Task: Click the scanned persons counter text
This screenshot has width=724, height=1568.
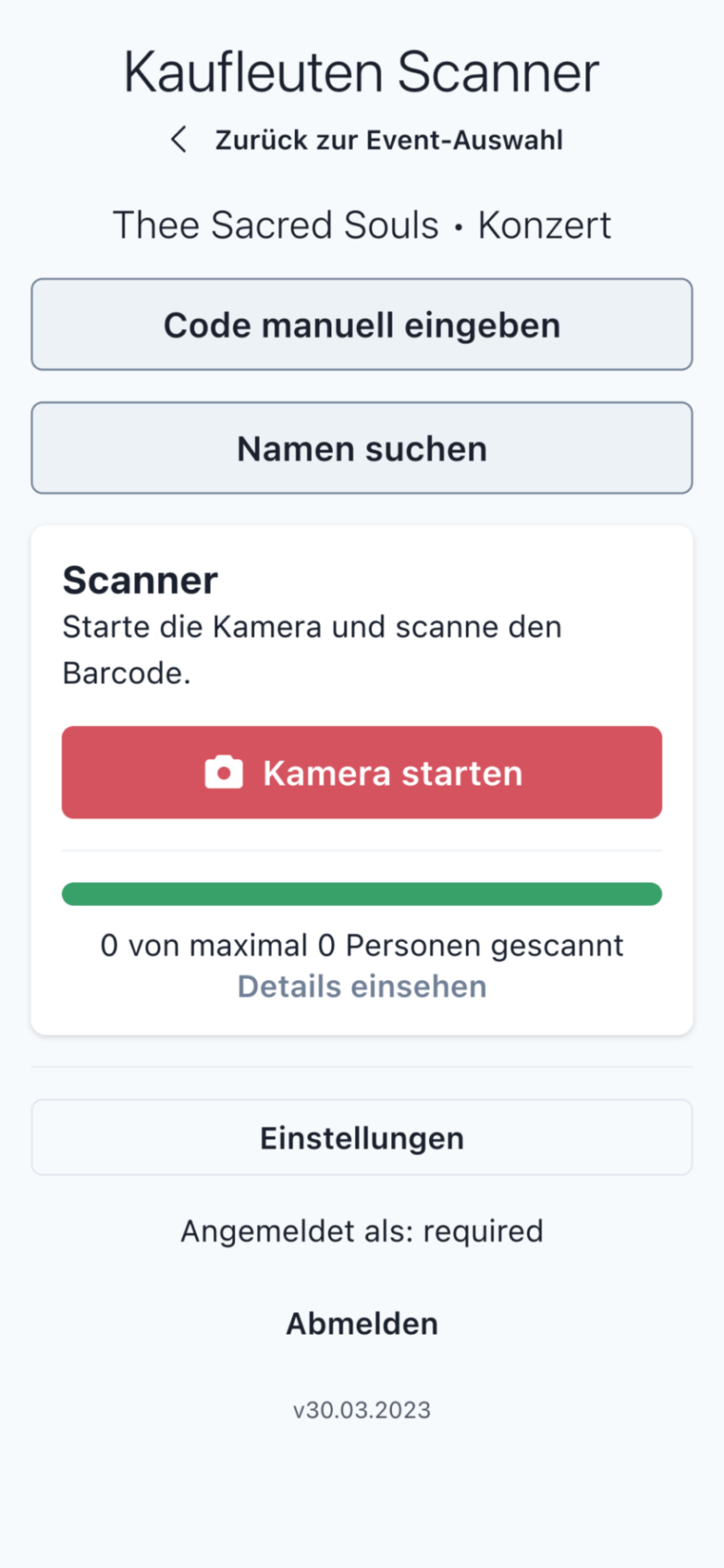Action: pos(361,944)
